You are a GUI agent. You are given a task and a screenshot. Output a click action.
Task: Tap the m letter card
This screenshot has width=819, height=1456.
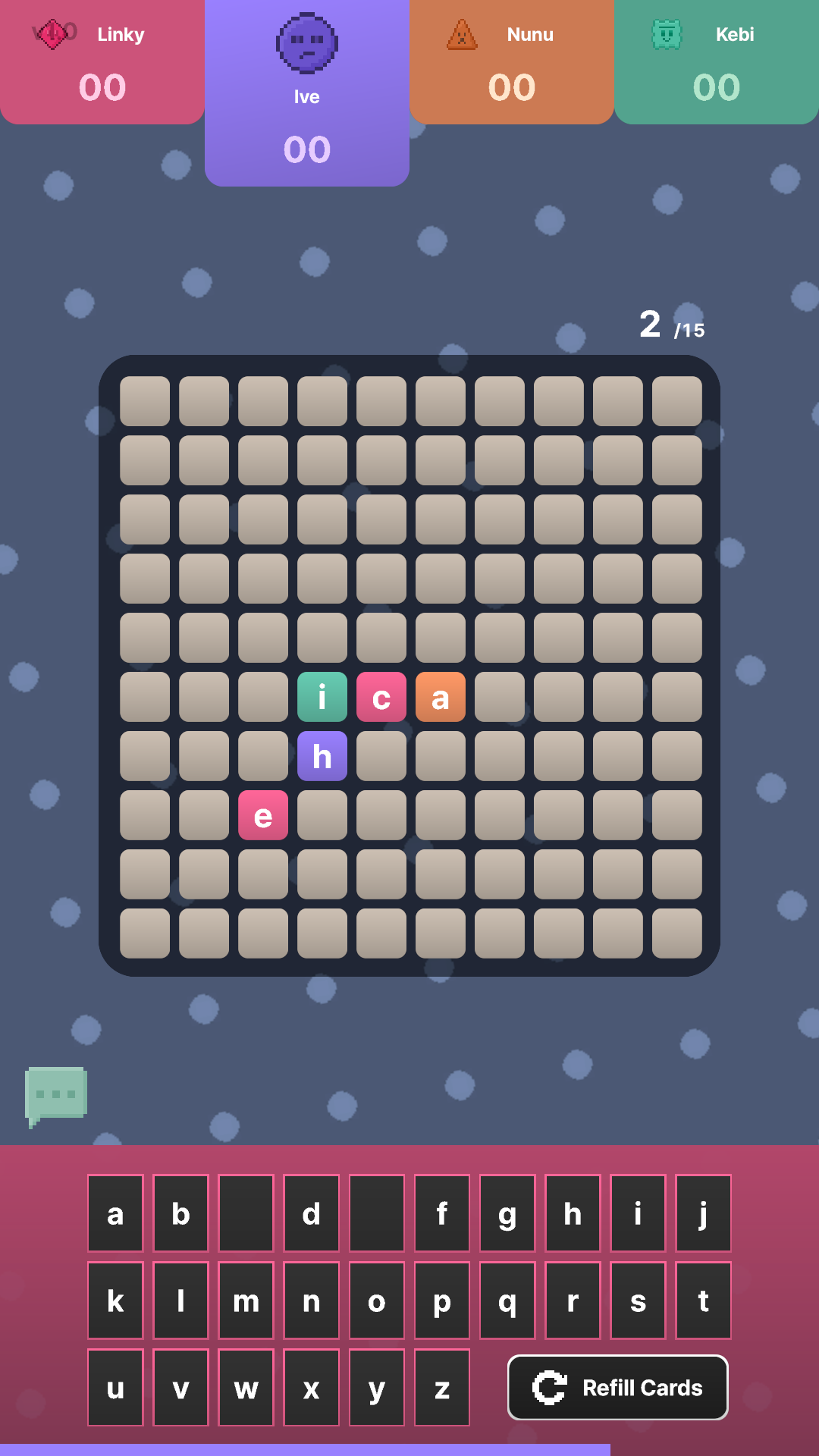coord(246,1301)
